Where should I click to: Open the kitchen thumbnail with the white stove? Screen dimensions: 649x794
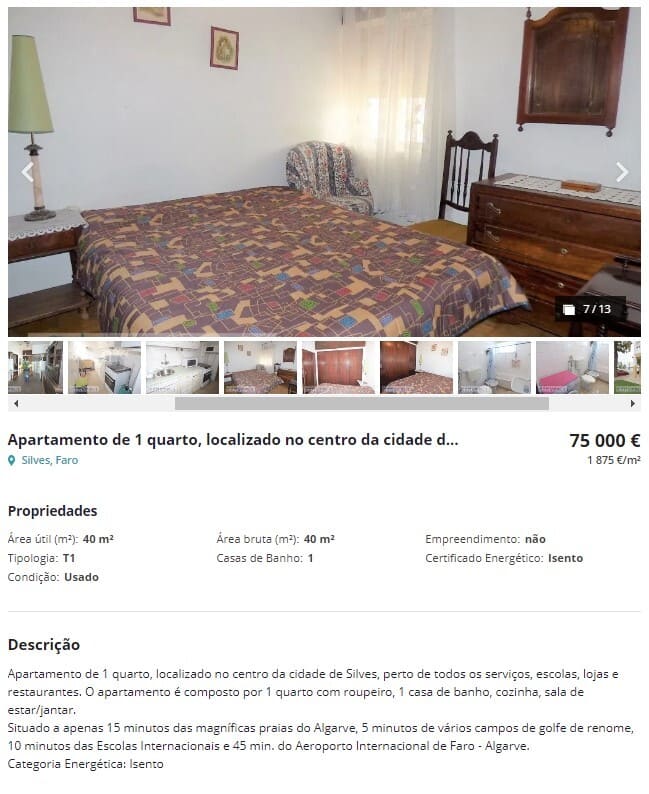coord(104,367)
